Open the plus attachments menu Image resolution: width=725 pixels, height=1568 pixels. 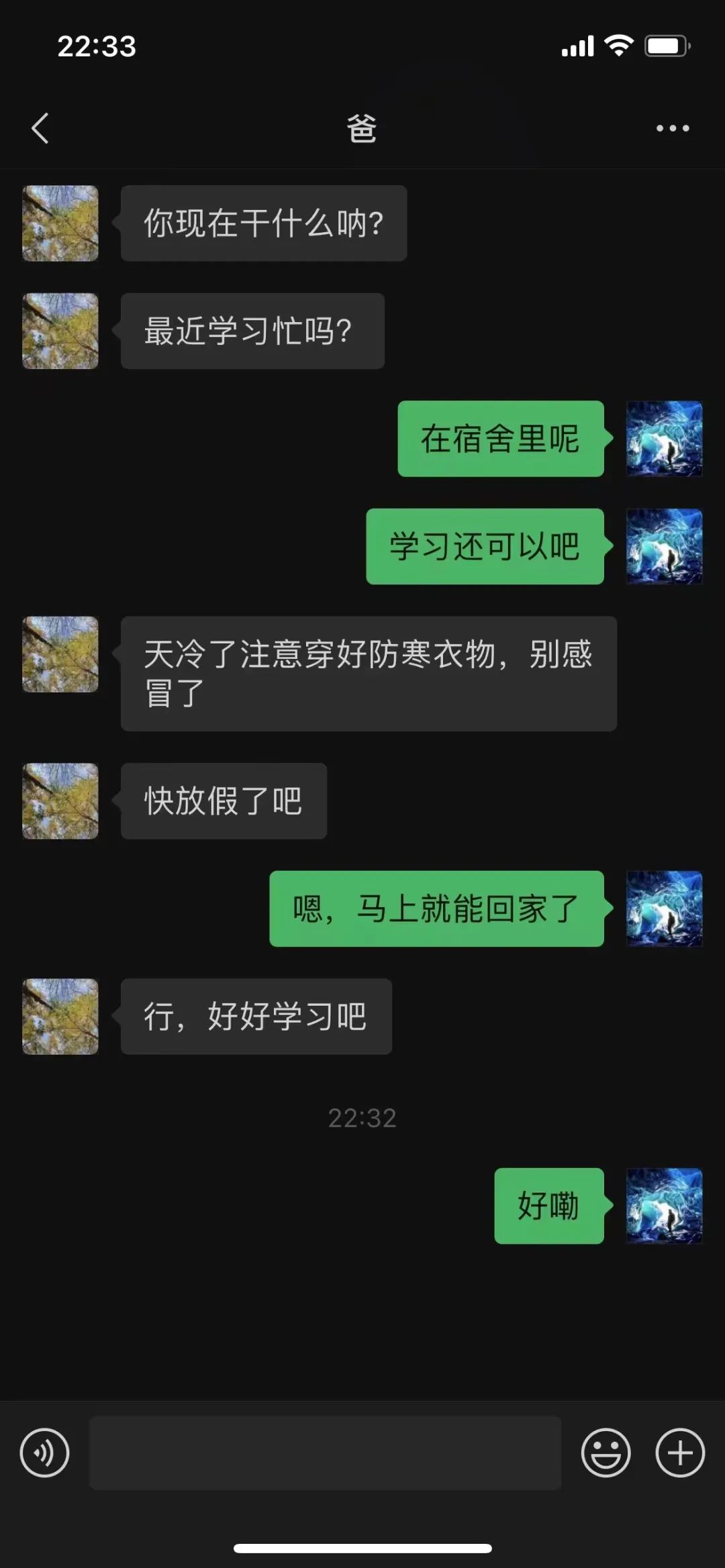[680, 1453]
